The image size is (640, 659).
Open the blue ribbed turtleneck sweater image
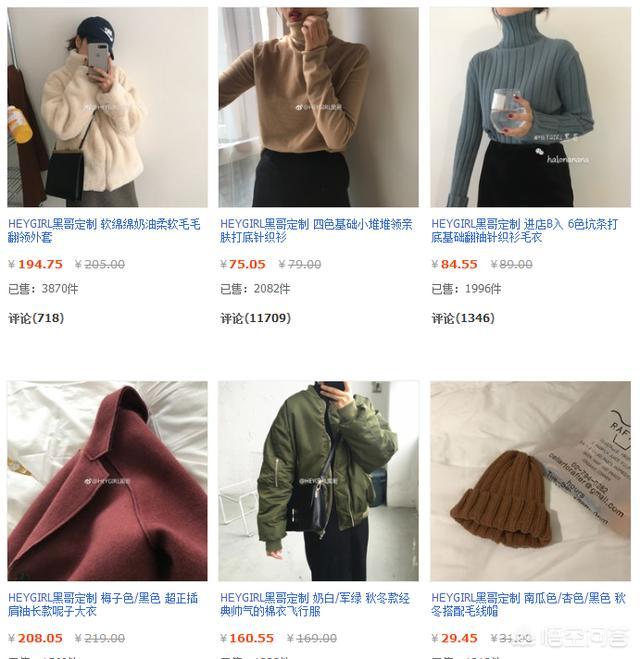[x=529, y=107]
